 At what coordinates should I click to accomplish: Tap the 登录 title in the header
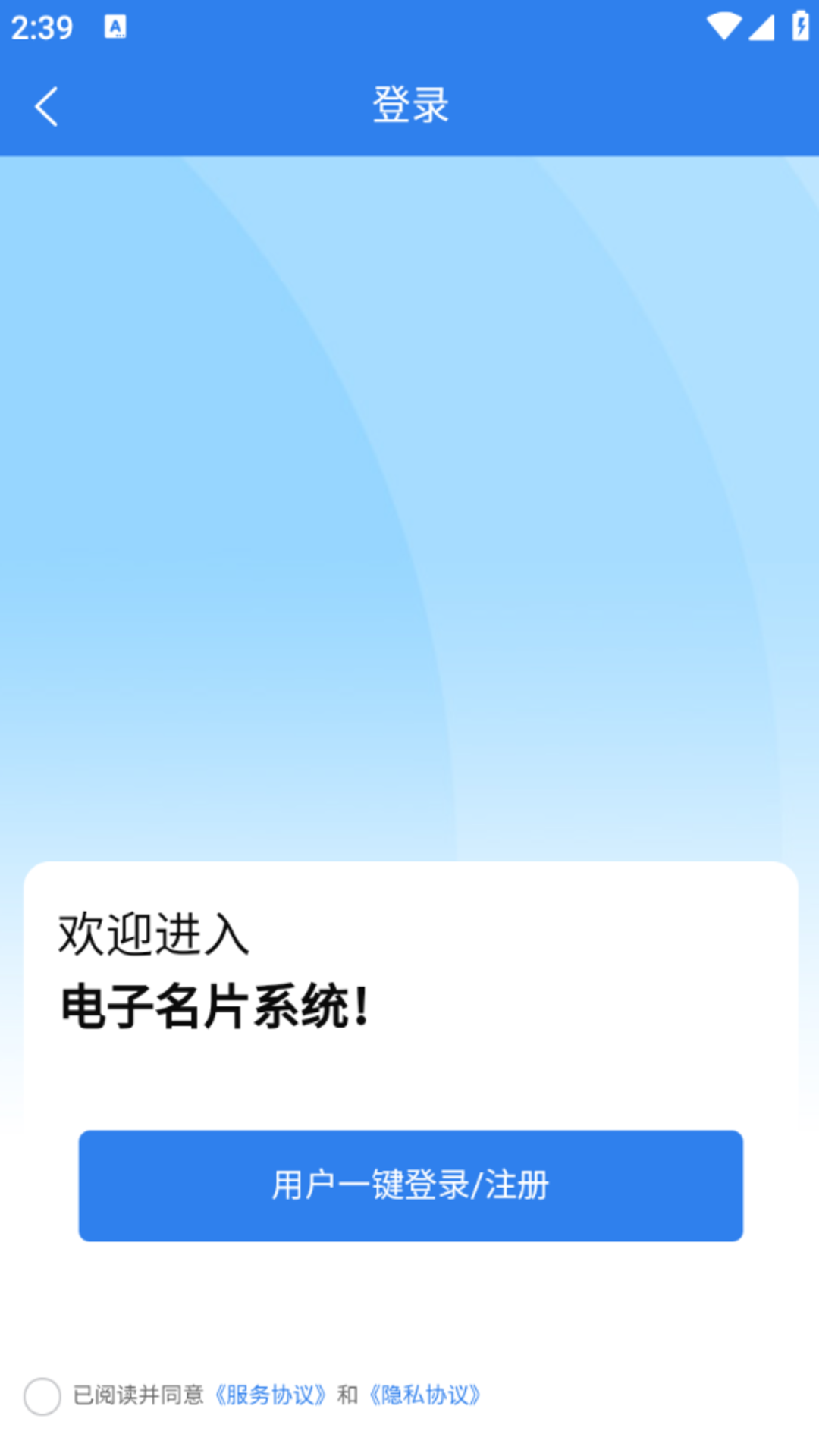tap(409, 106)
